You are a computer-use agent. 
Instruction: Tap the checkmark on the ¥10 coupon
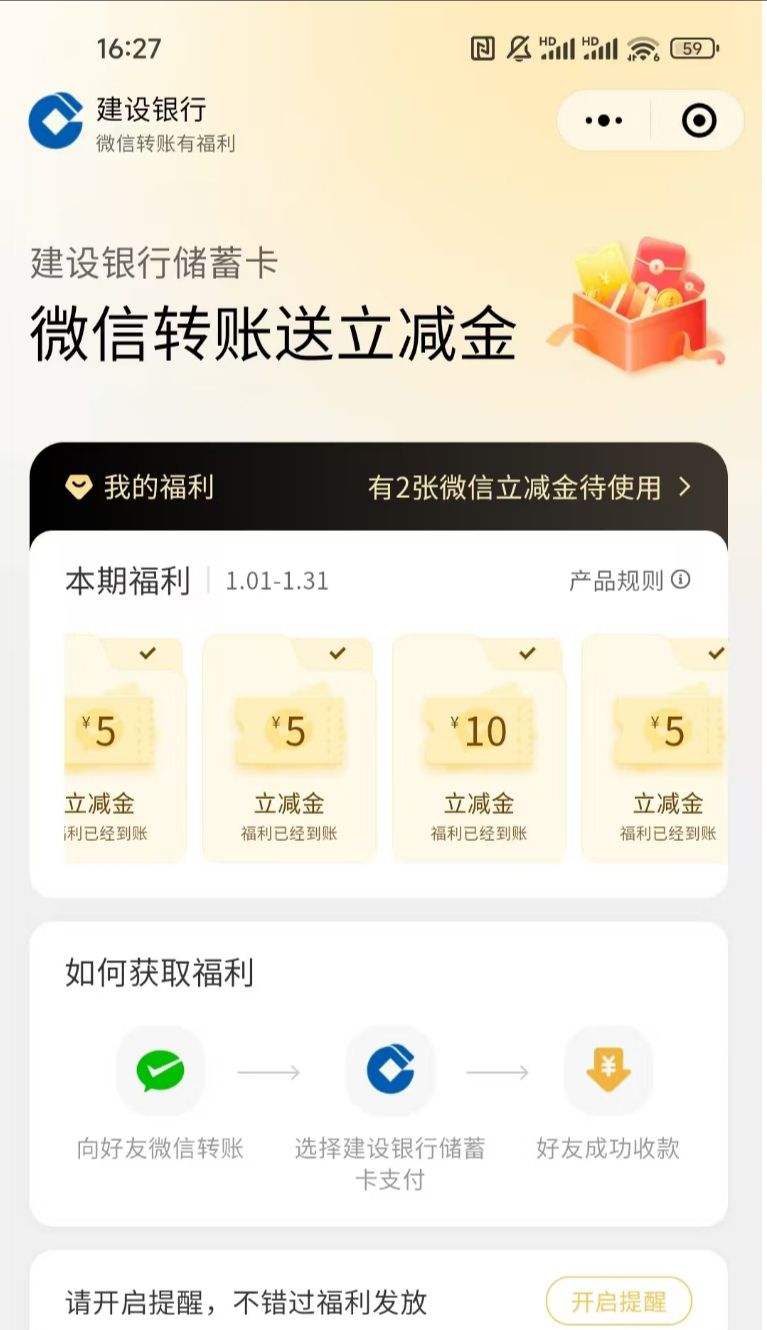(x=527, y=654)
